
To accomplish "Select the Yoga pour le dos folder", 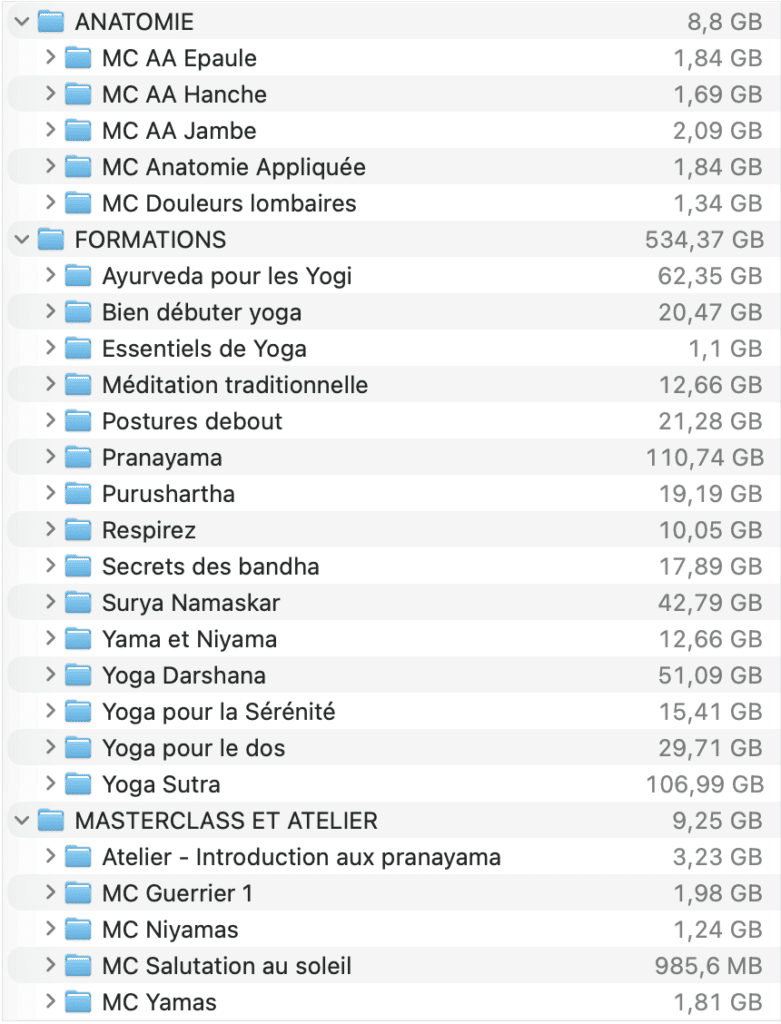I will 193,749.
